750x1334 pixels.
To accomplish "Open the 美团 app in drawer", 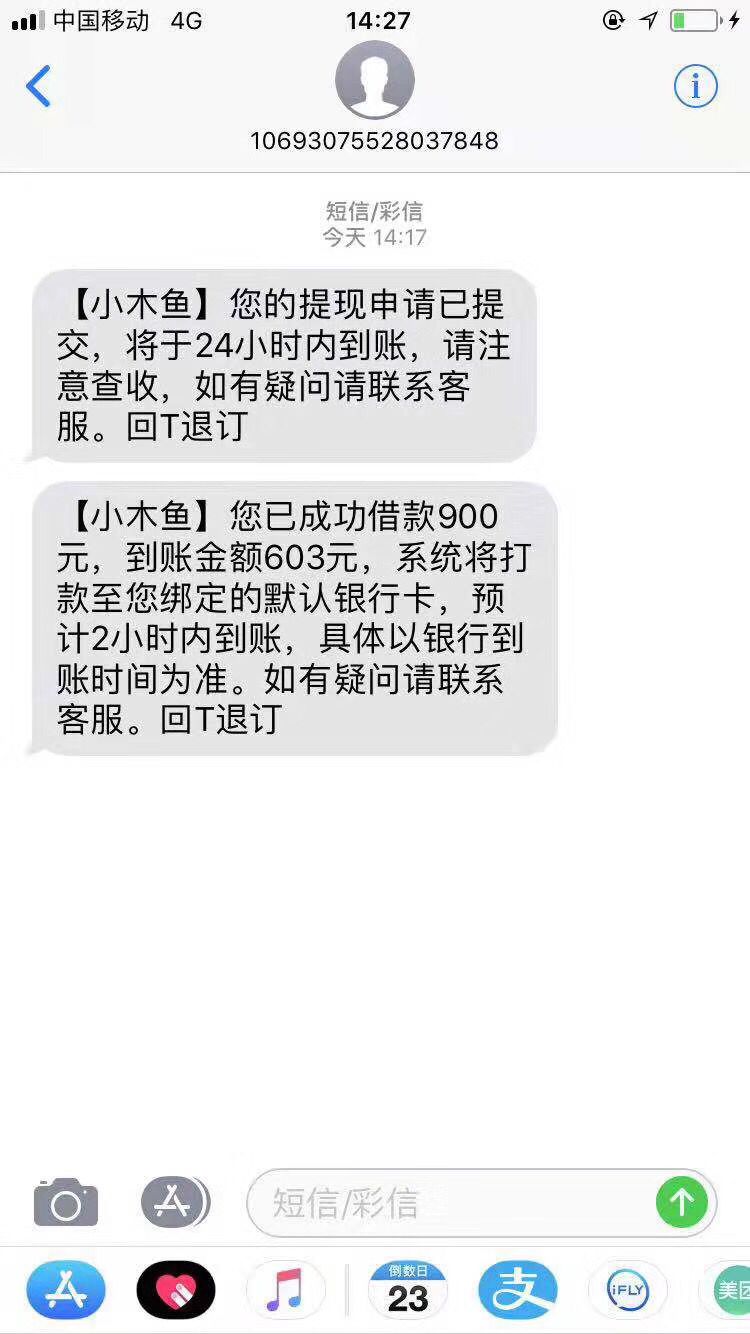I will [732, 1290].
